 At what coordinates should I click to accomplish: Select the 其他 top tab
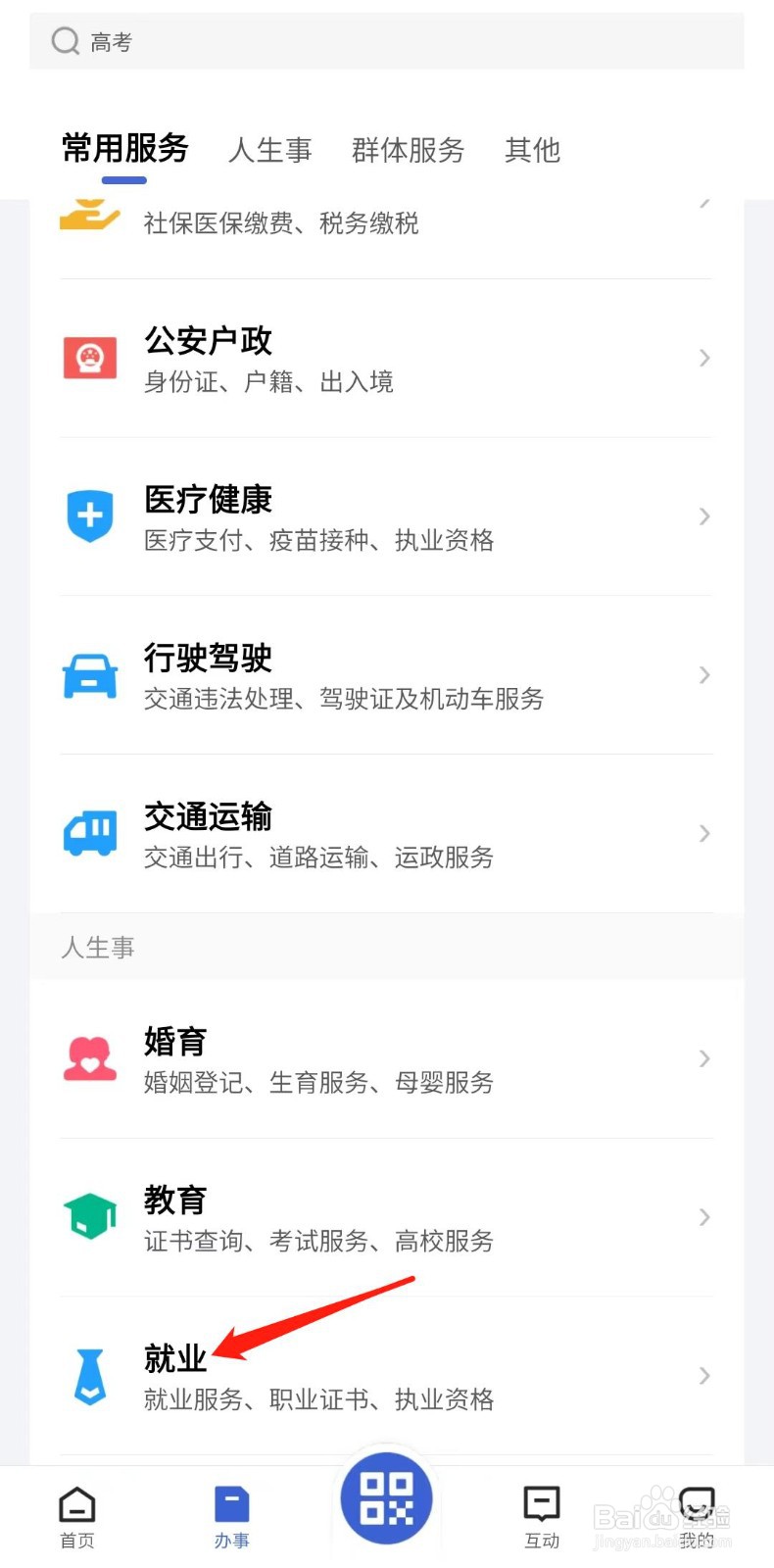point(532,150)
